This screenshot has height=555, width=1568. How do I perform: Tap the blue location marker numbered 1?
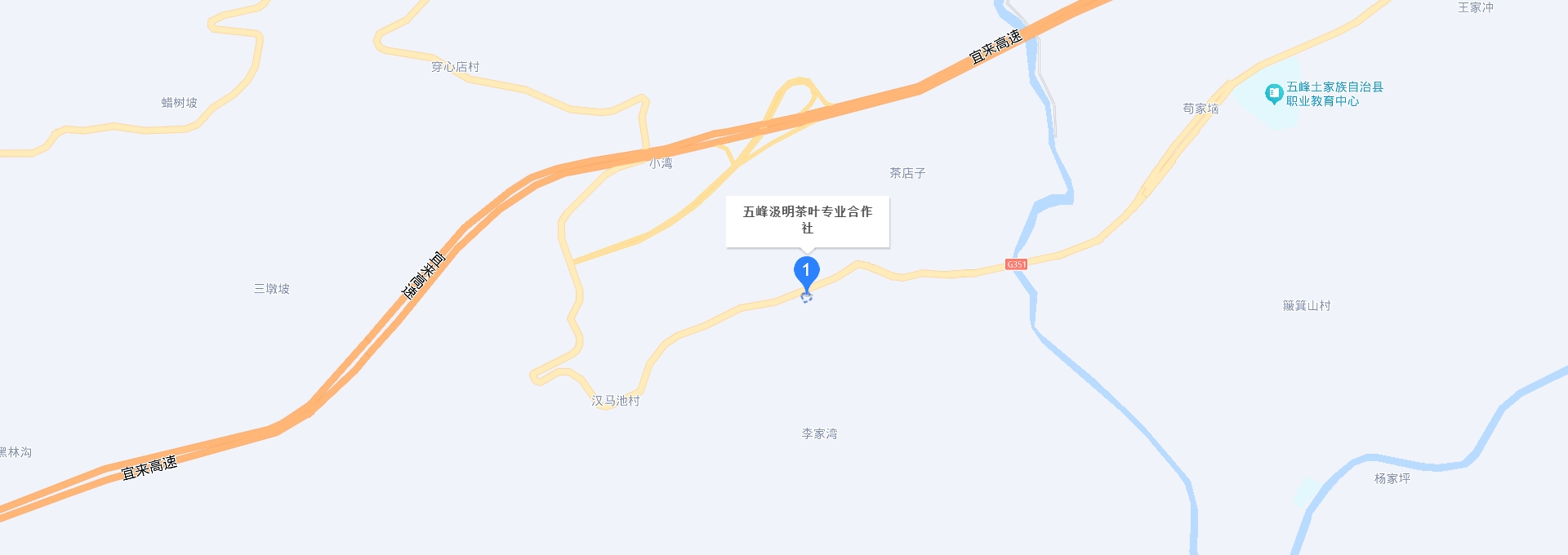[806, 273]
